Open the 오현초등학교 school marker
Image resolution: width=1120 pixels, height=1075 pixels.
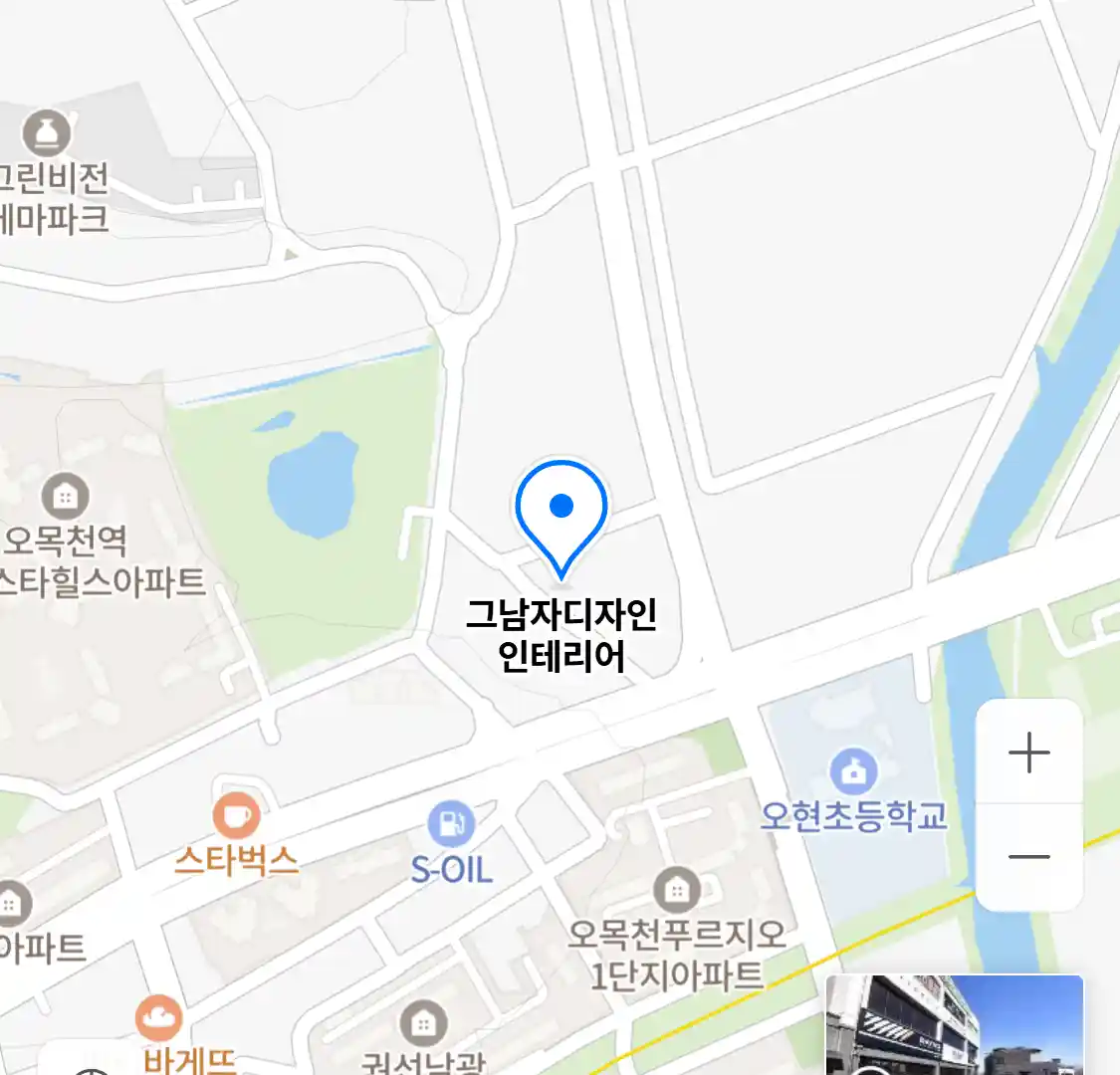coord(853,771)
